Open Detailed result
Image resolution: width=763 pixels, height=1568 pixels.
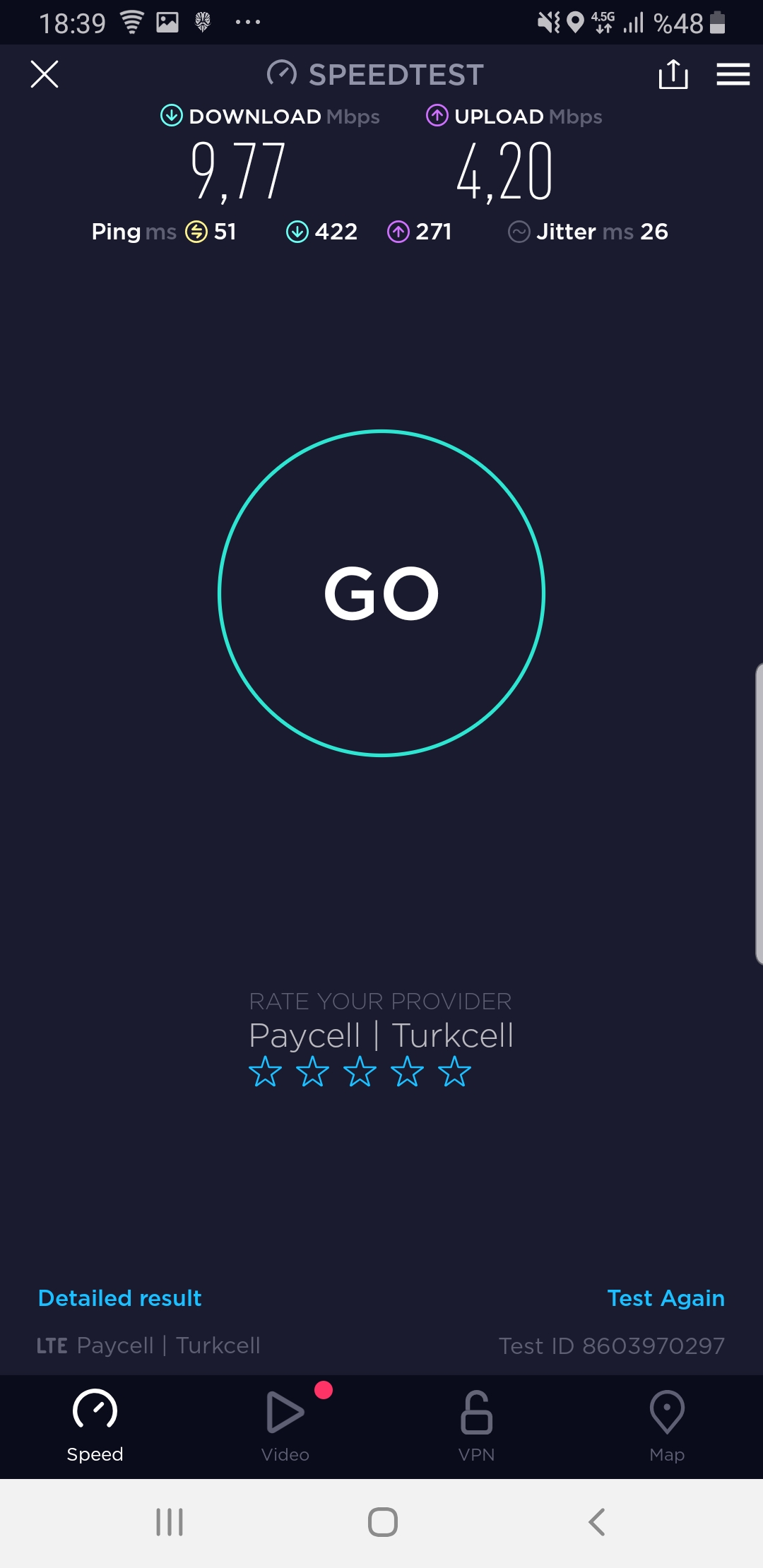coord(119,1297)
